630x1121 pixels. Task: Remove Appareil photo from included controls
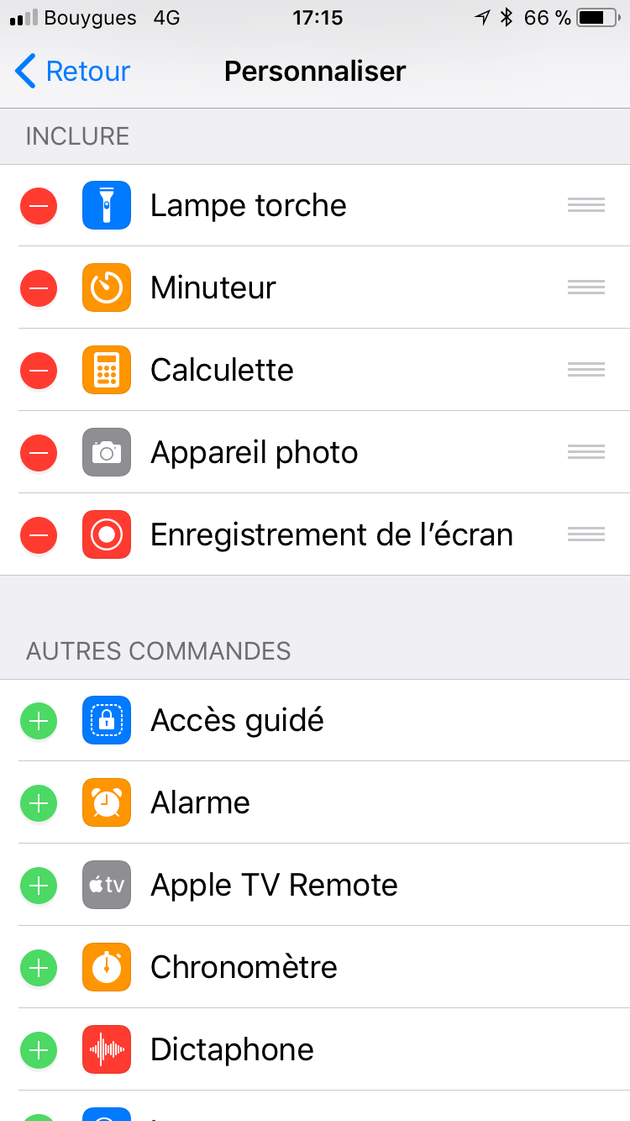click(x=39, y=453)
